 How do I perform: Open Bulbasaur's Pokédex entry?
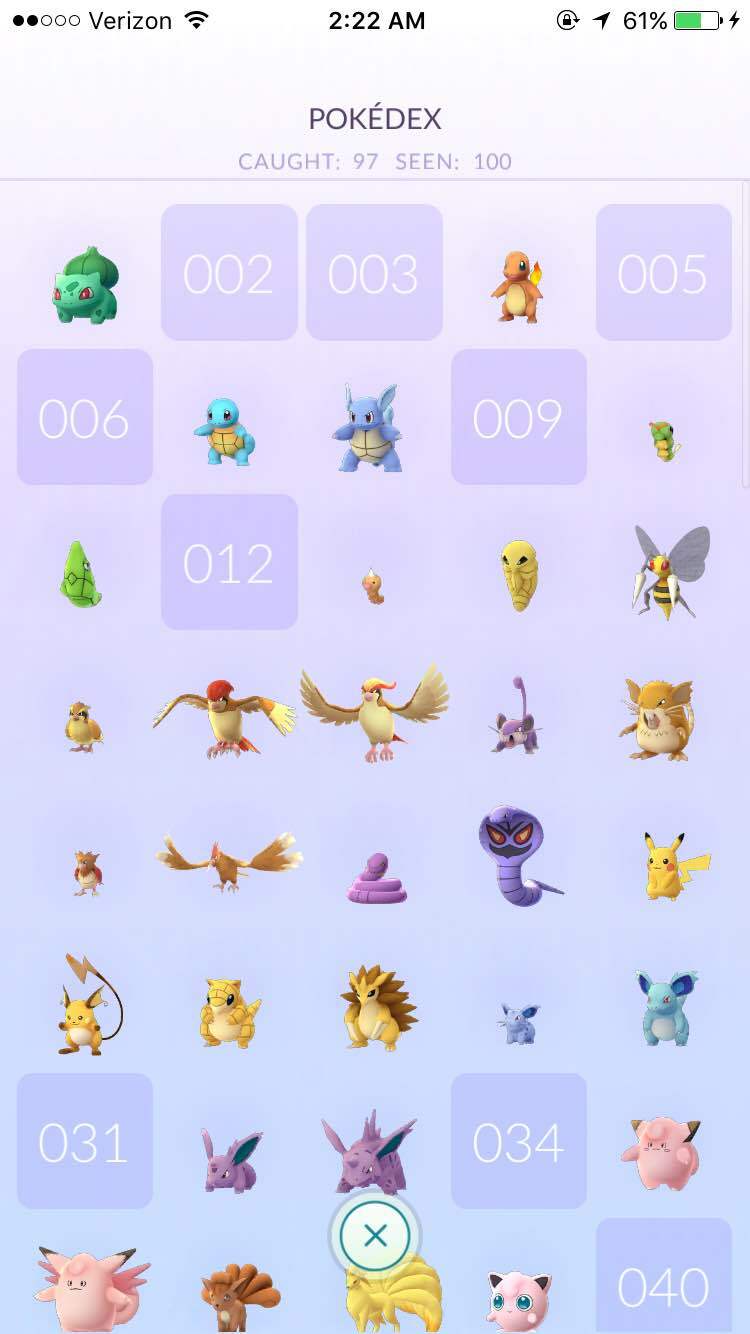(85, 284)
